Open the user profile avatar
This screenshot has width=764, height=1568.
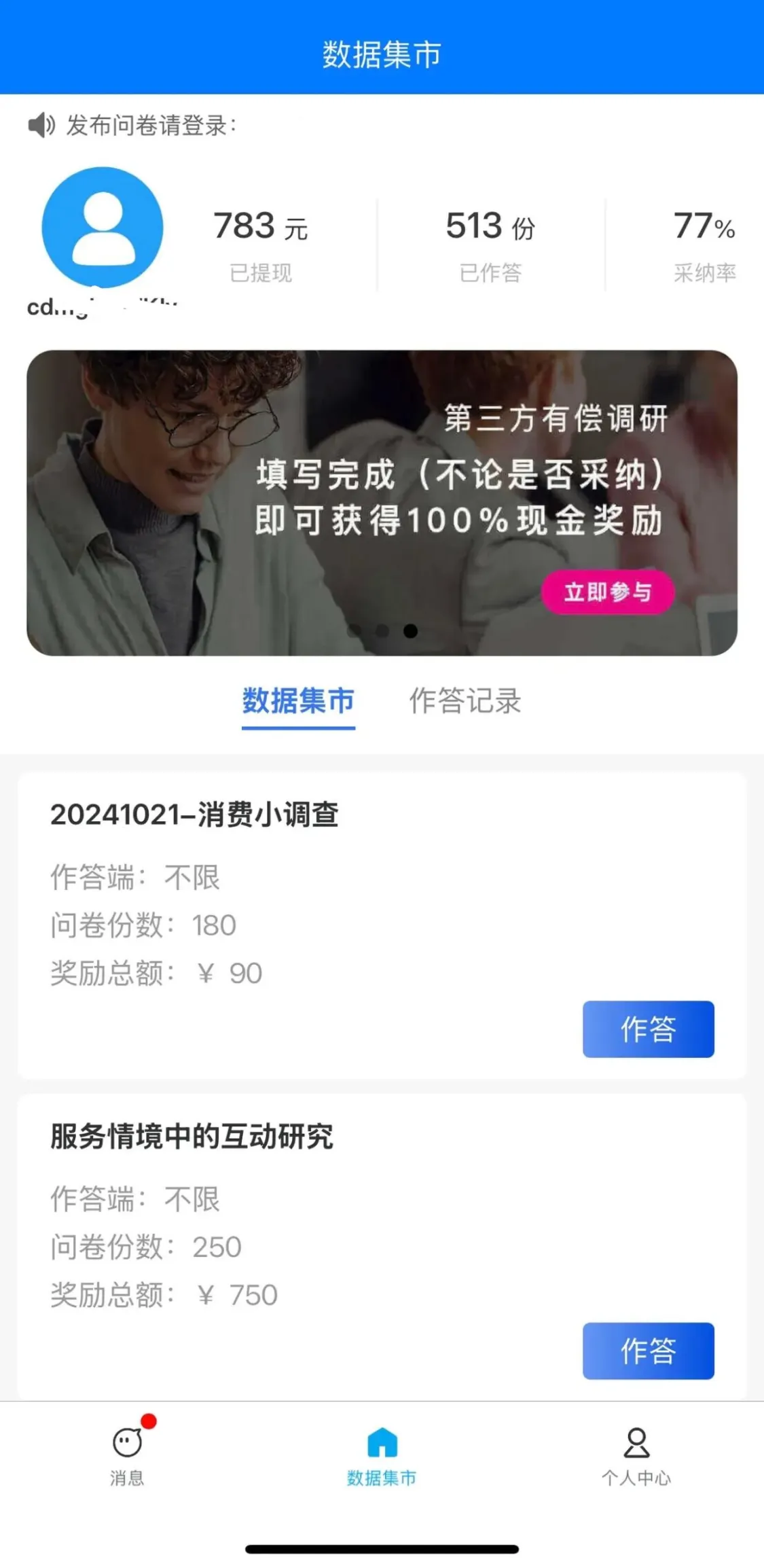(x=103, y=228)
